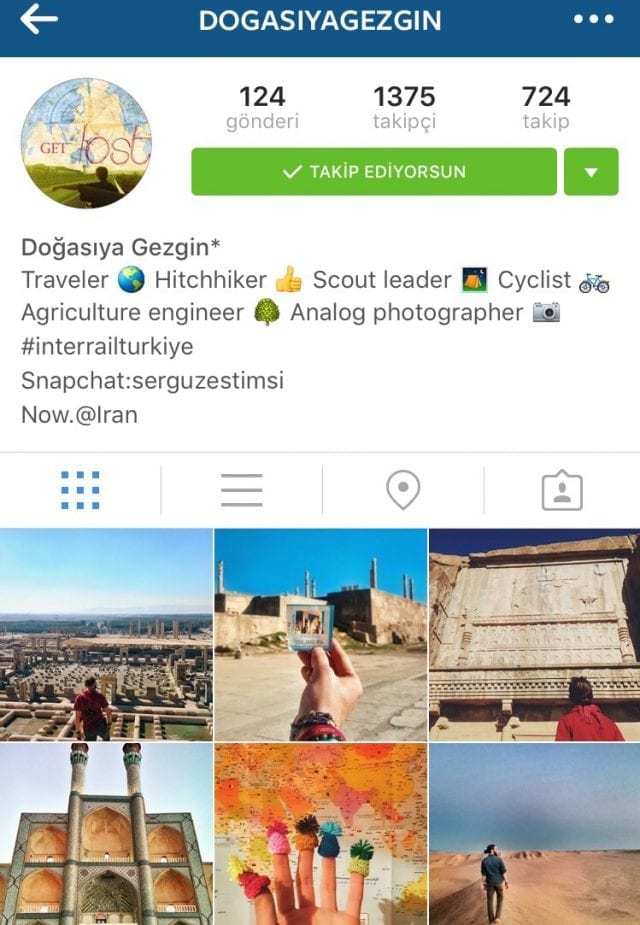The height and width of the screenshot is (925, 640).
Task: Expand the suggested accounts dropdown arrow
Action: point(591,172)
